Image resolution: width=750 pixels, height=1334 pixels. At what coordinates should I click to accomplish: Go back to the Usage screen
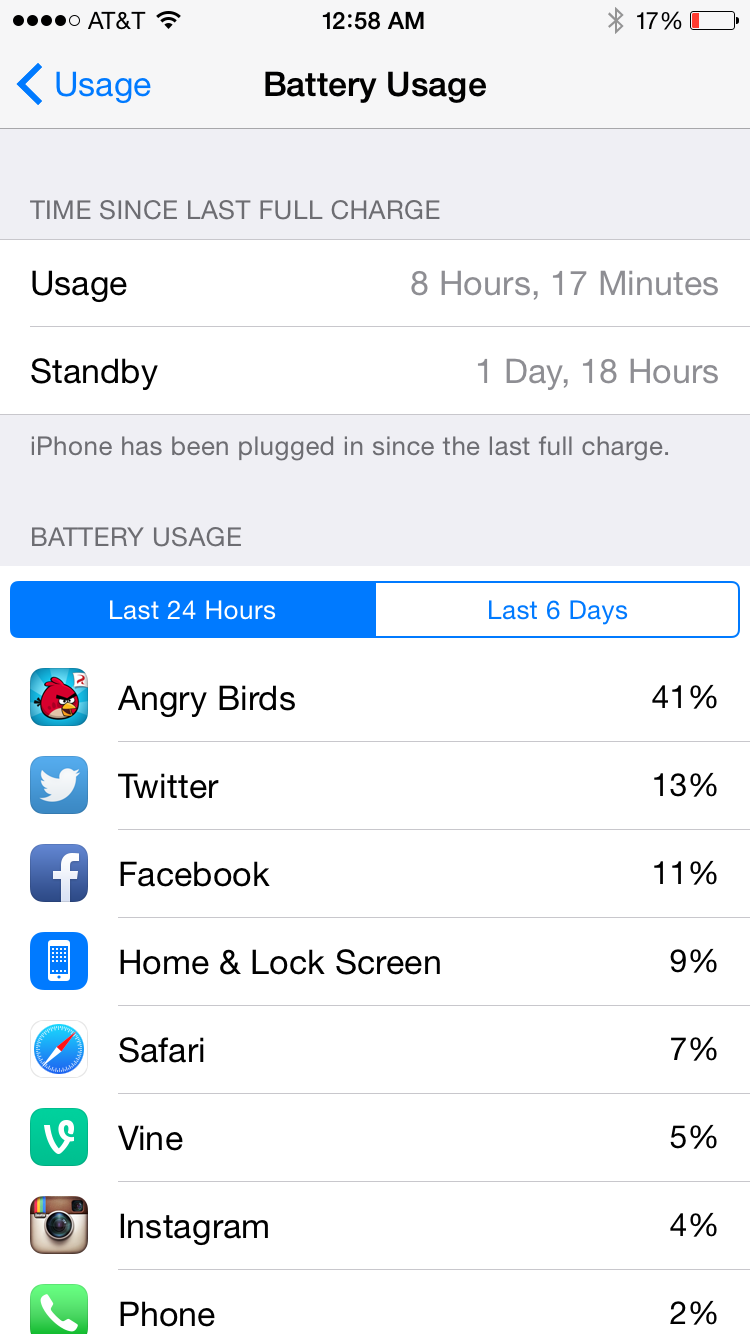coord(84,85)
